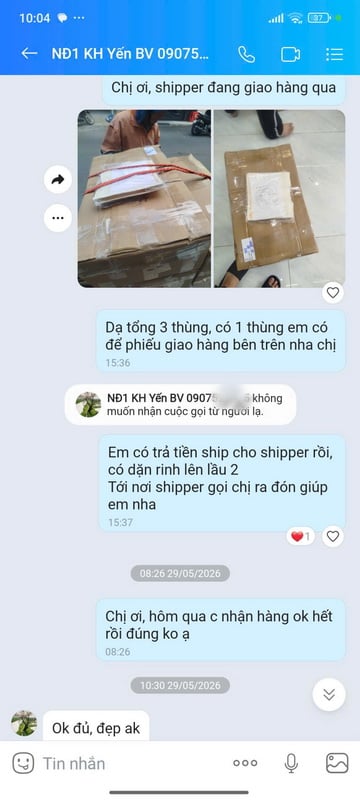Attach a photo from gallery
The image size is (360, 800).
[337, 763]
